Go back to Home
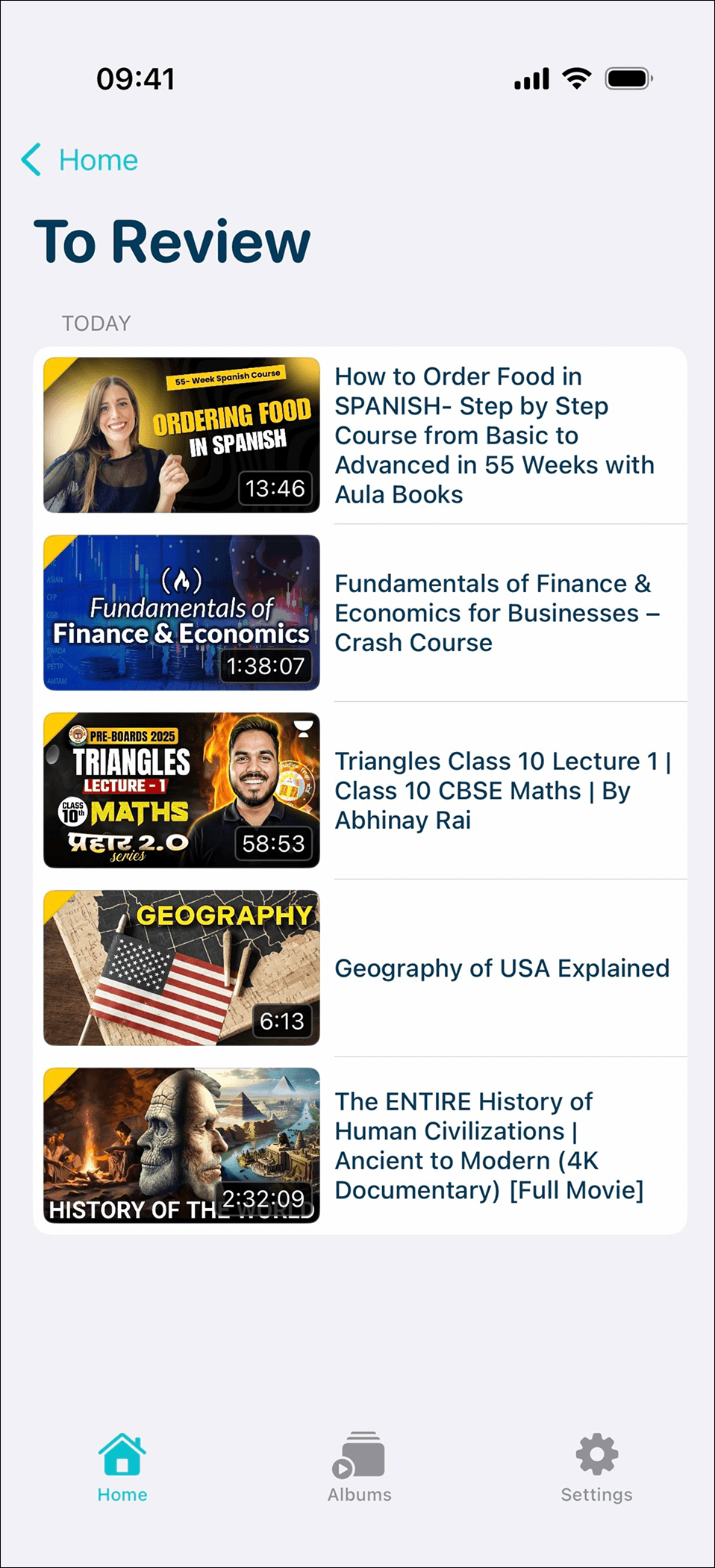The width and height of the screenshot is (715, 1568). (81, 161)
